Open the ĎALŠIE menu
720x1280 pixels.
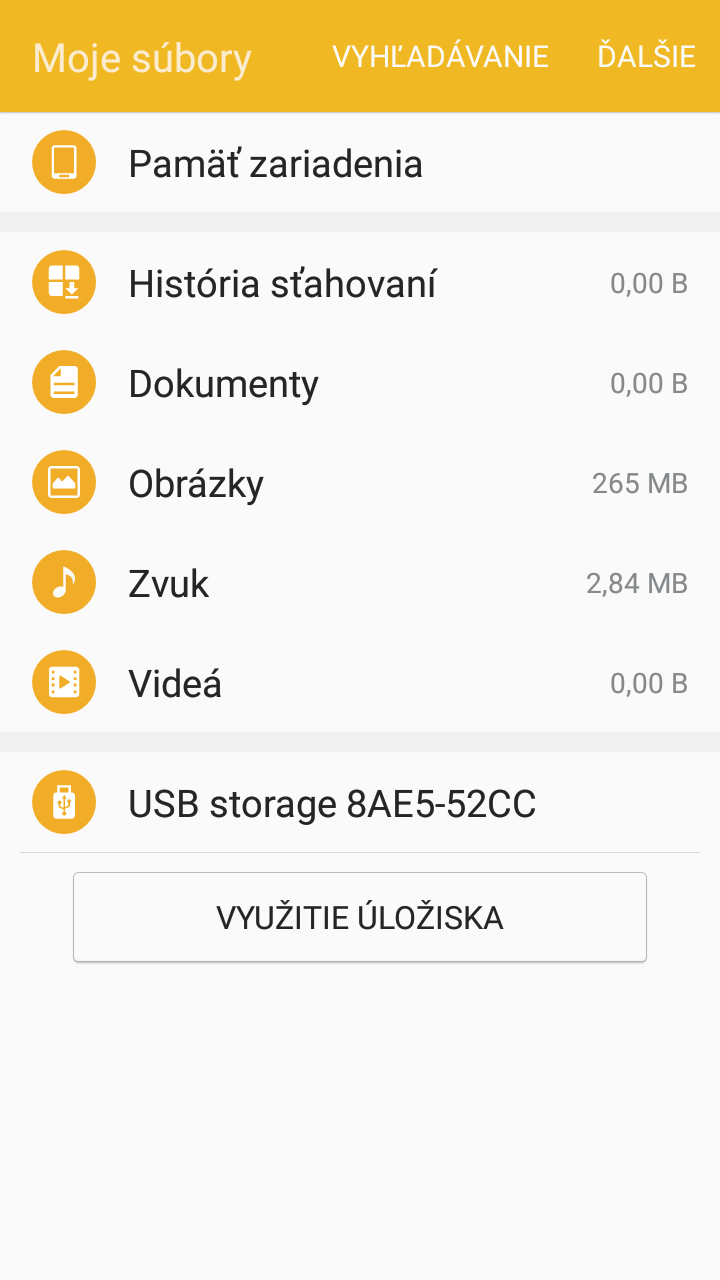[x=646, y=56]
